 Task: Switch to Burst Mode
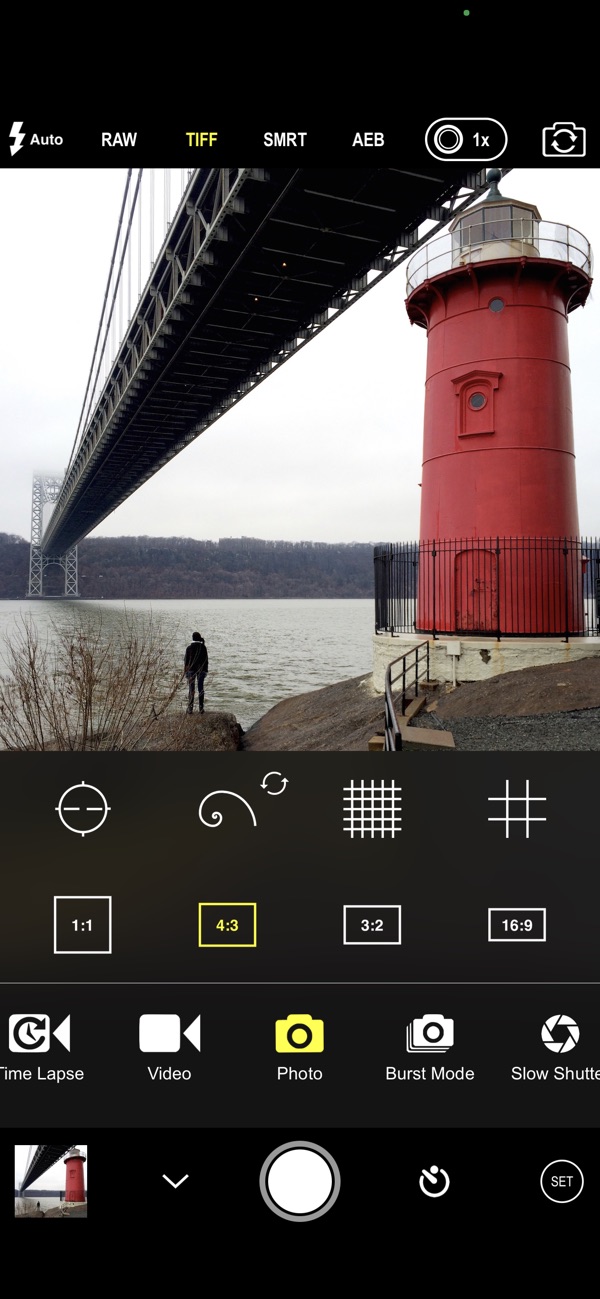point(430,1047)
